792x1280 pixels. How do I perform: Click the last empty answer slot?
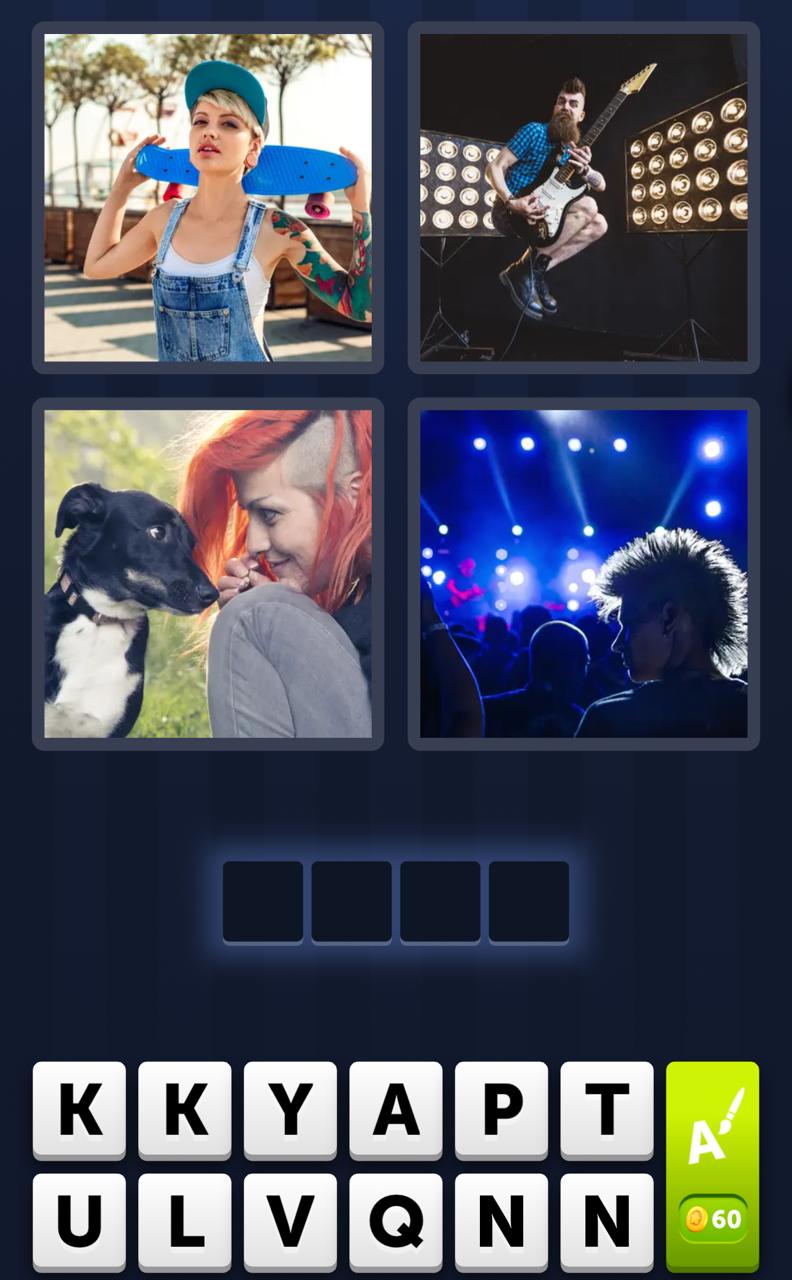pyautogui.click(x=528, y=900)
